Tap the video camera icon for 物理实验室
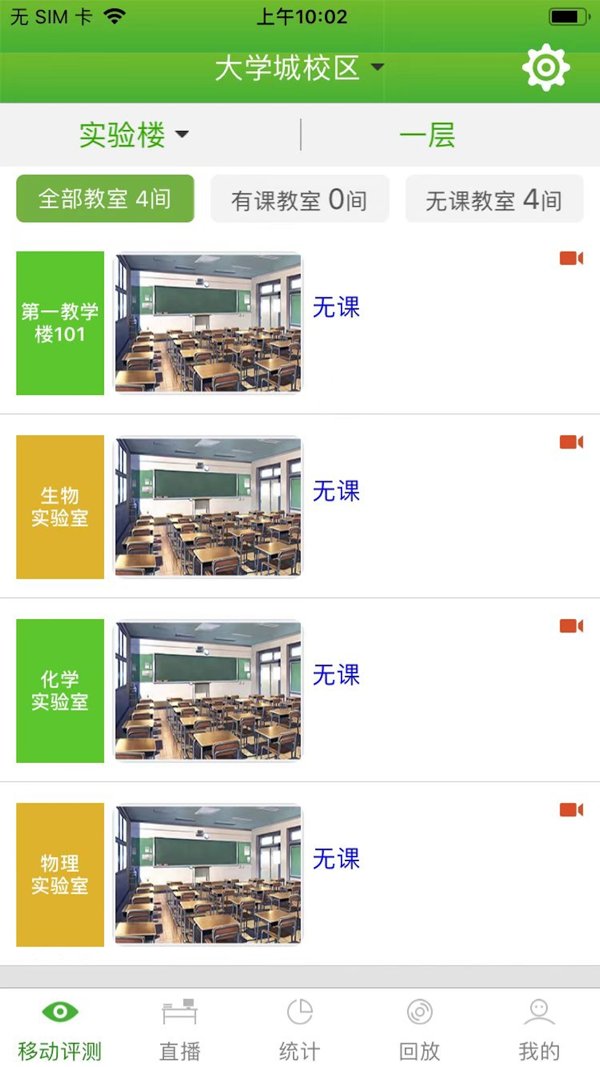Viewport: 600px width, 1067px height. (x=571, y=811)
